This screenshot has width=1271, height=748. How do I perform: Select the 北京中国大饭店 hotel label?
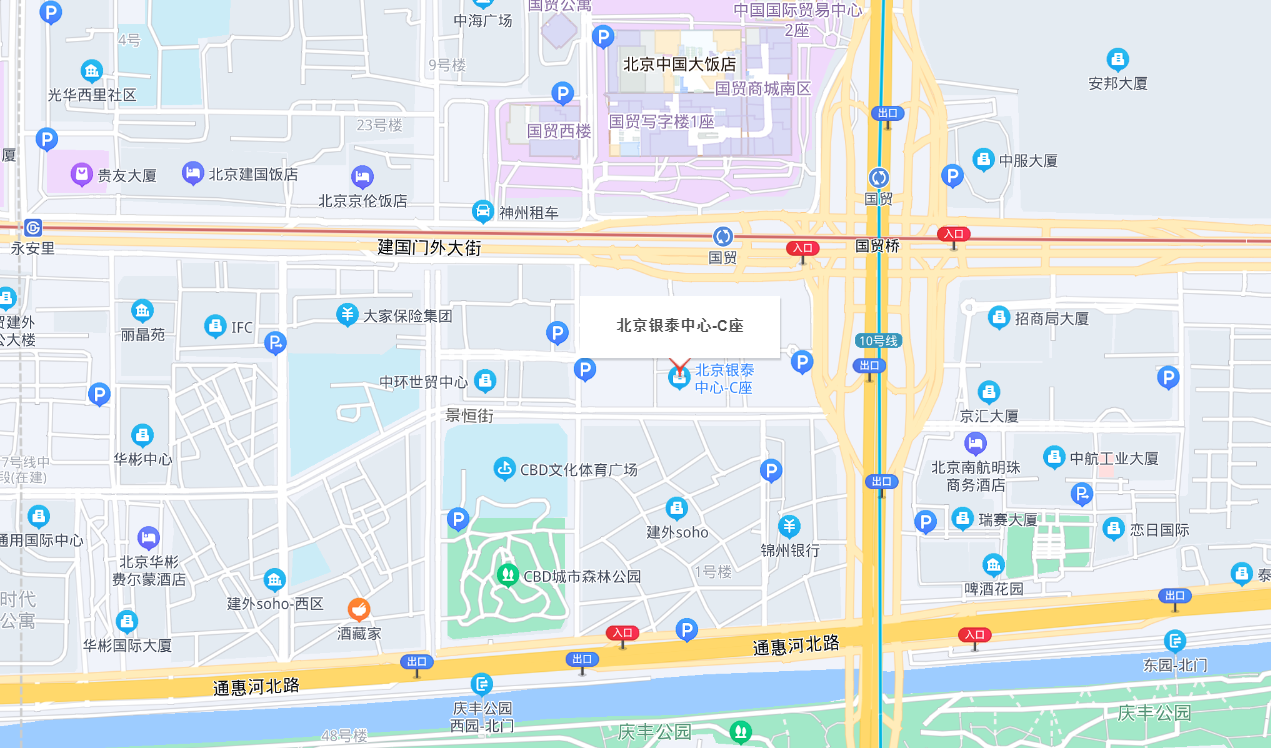[x=679, y=64]
